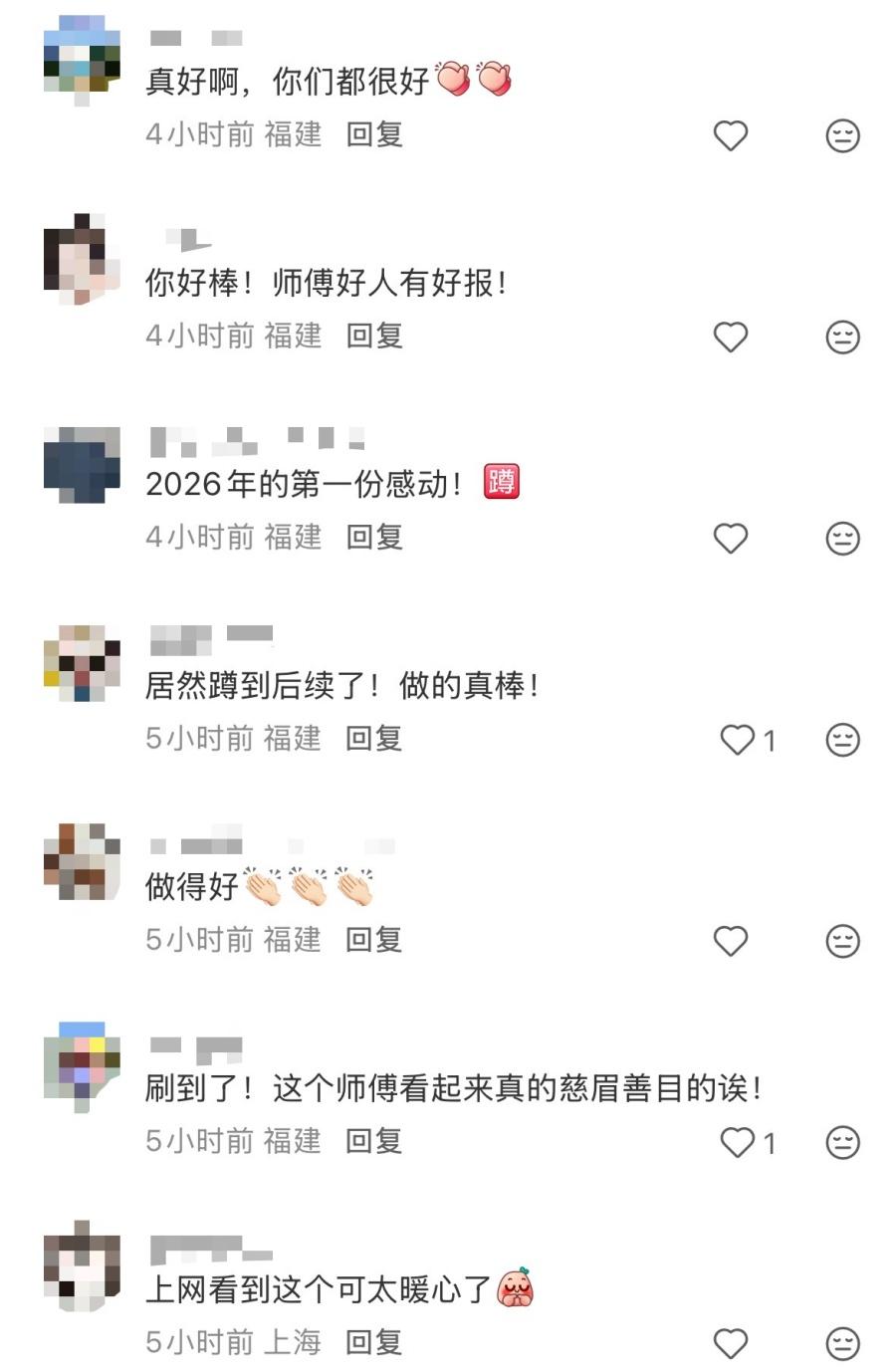Dislike the comment "居然蹲到后续了！做的真棒！"
The height and width of the screenshot is (1372, 896).
click(842, 739)
